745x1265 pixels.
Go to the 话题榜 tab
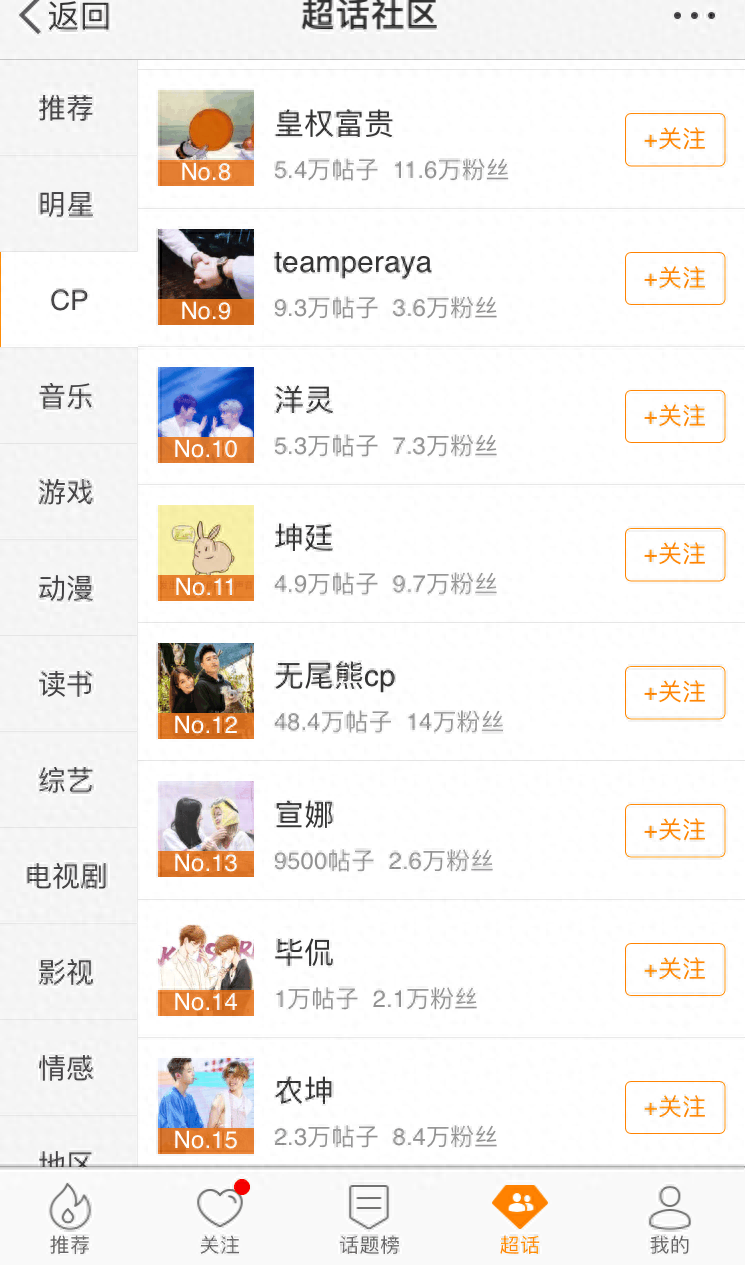369,1220
